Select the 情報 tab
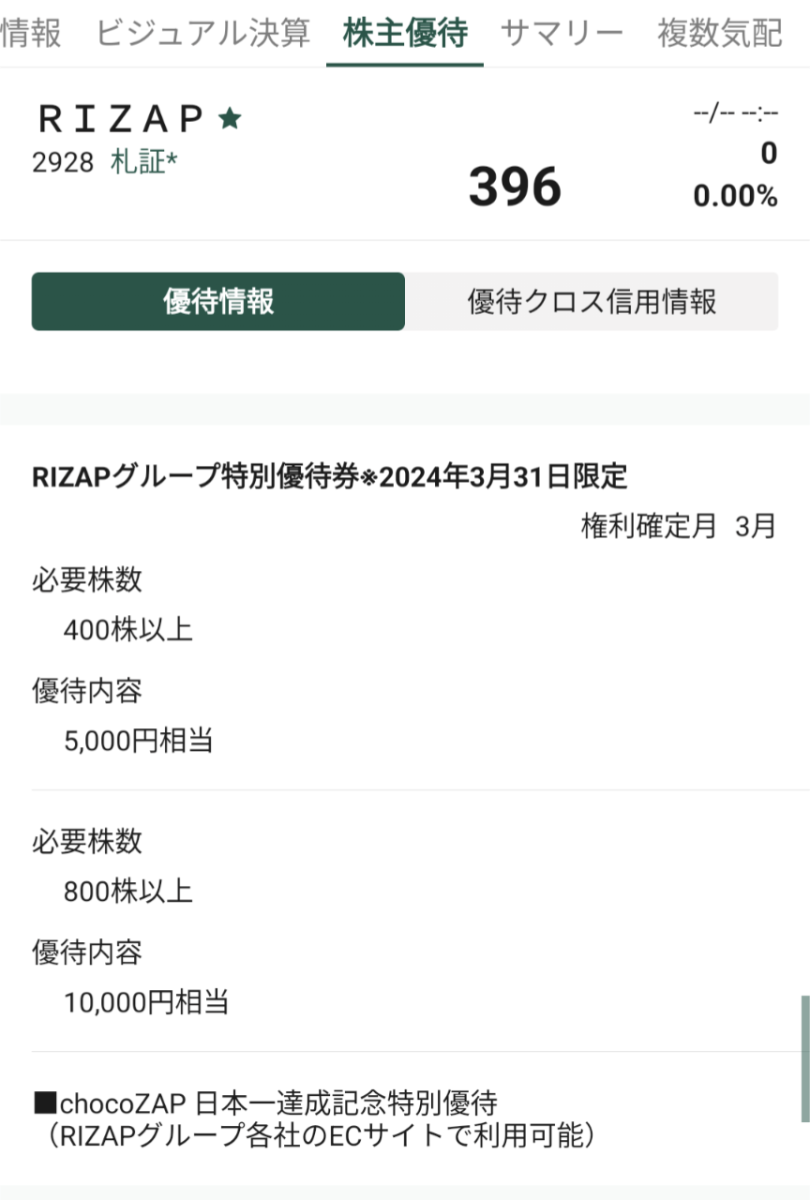Image resolution: width=810 pixels, height=1200 pixels. point(30,31)
